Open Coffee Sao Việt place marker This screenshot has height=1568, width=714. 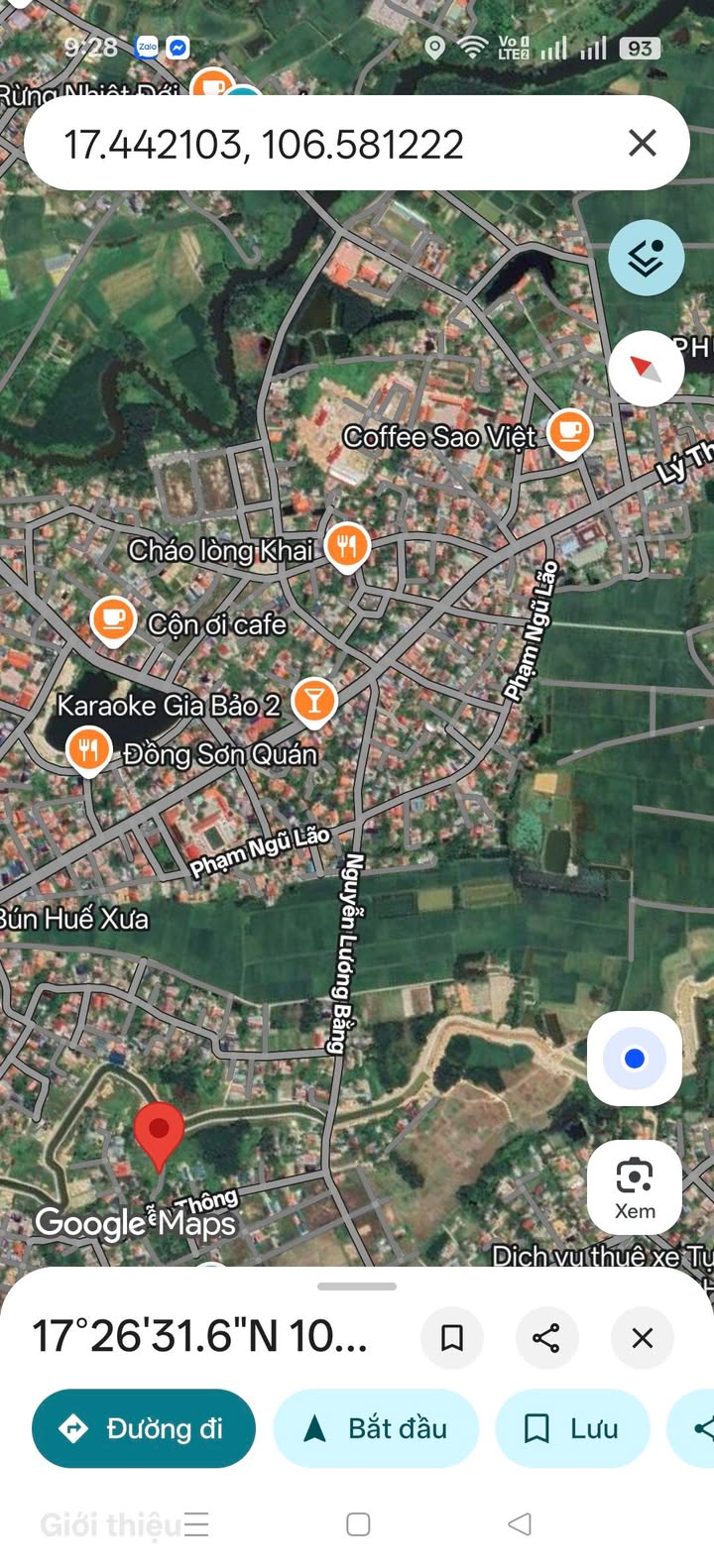(x=569, y=432)
